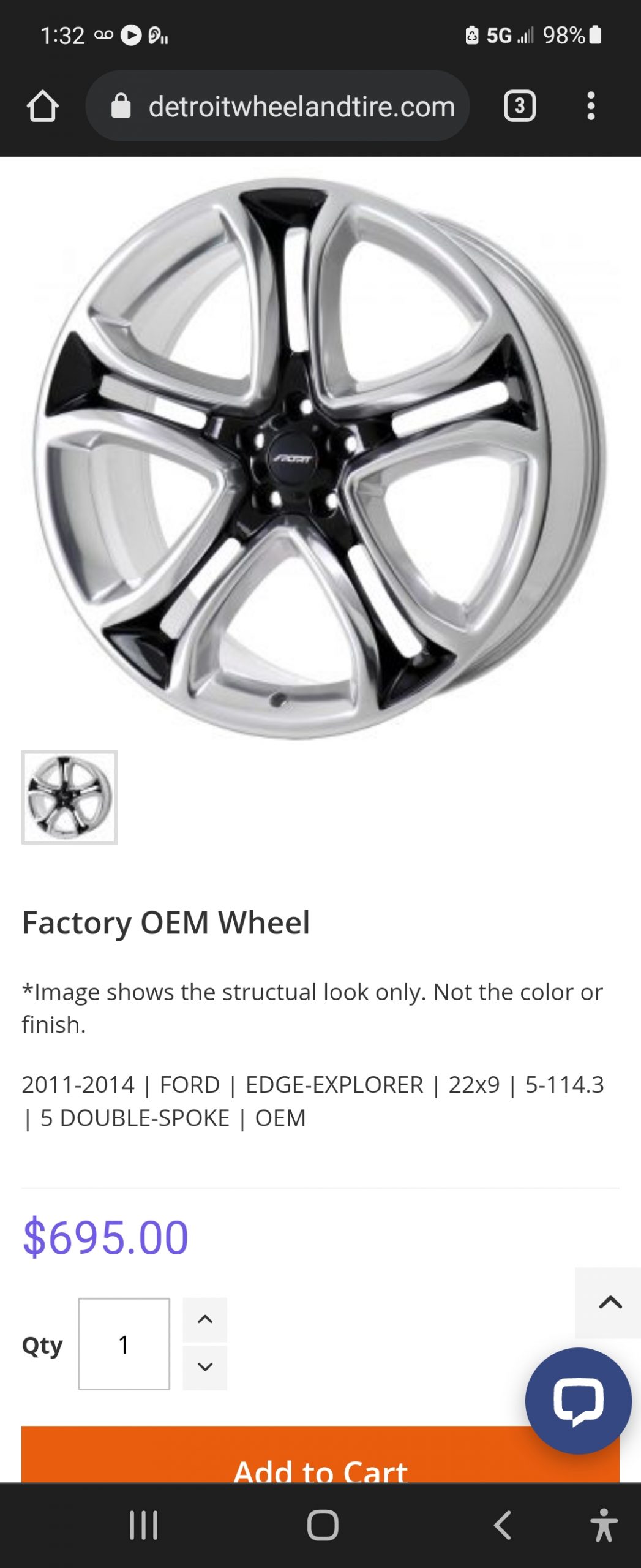The height and width of the screenshot is (1568, 641).
Task: Open the browser overflow menu
Action: coord(590,107)
